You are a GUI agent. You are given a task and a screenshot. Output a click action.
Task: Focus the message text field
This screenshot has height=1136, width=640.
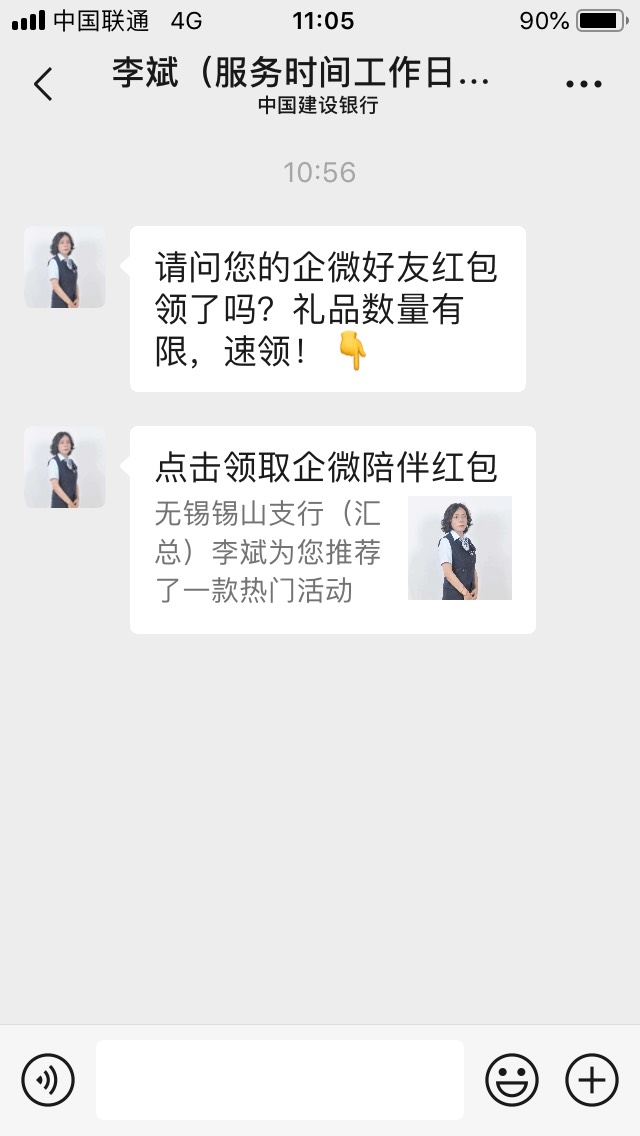click(280, 1080)
